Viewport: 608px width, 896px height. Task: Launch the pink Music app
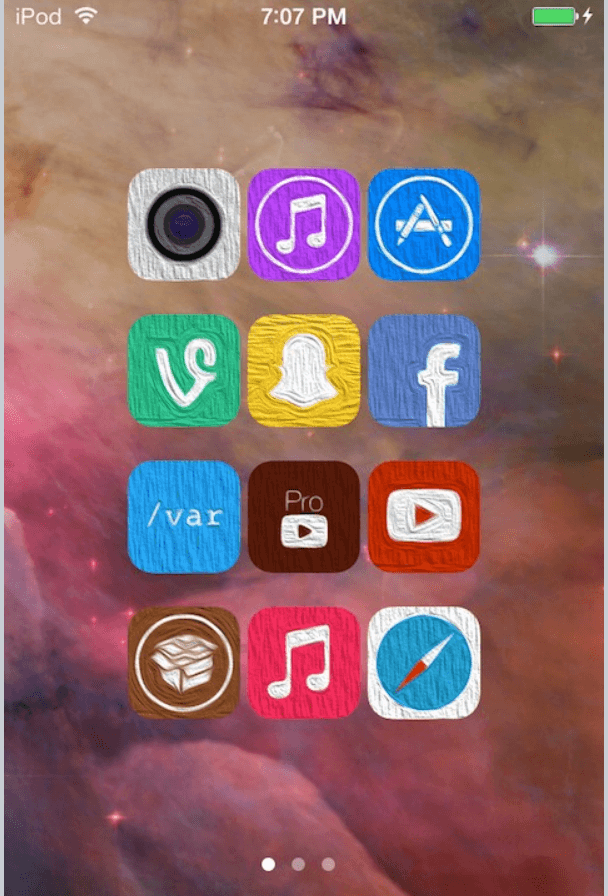coord(304,662)
